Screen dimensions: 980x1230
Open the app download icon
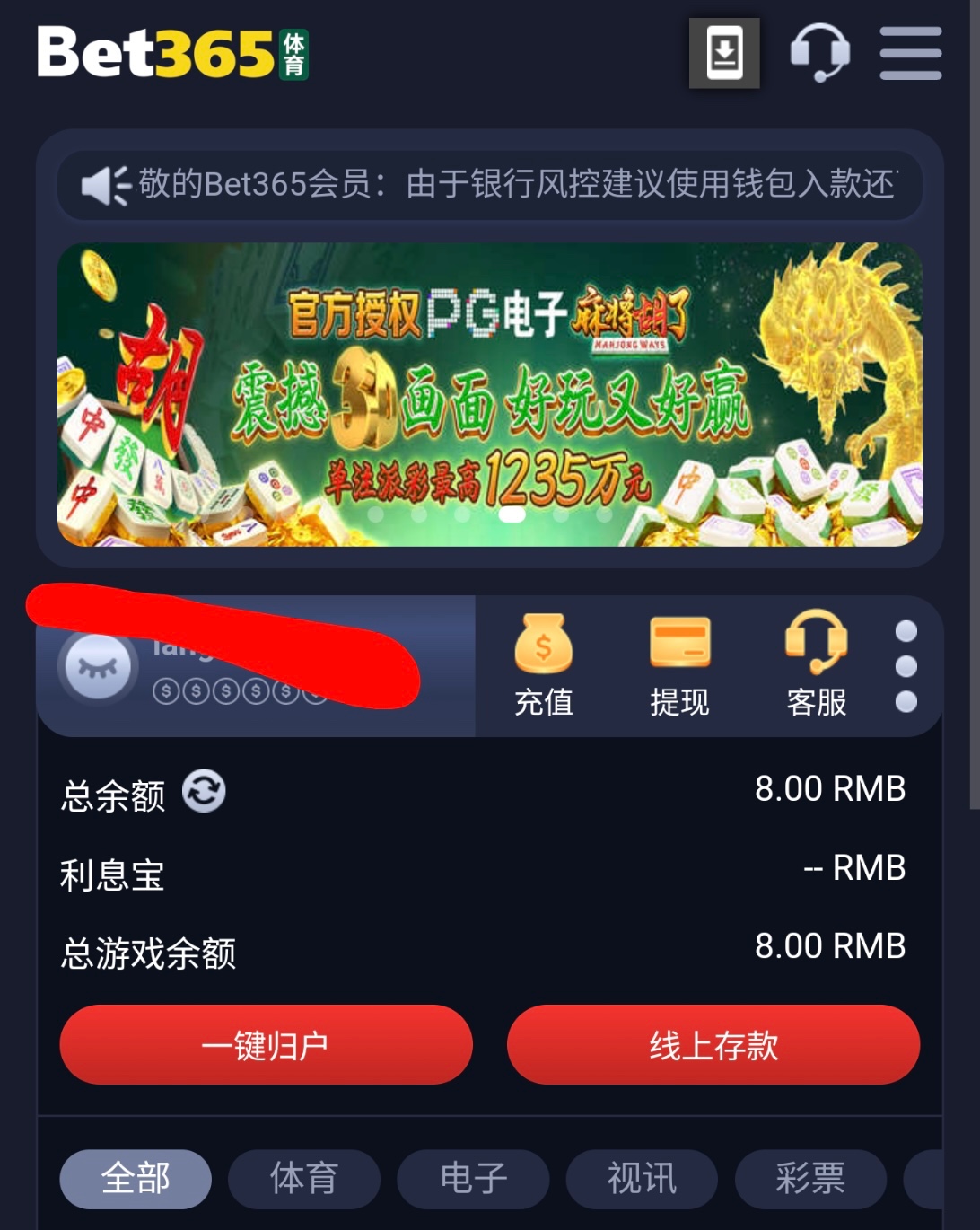(724, 53)
